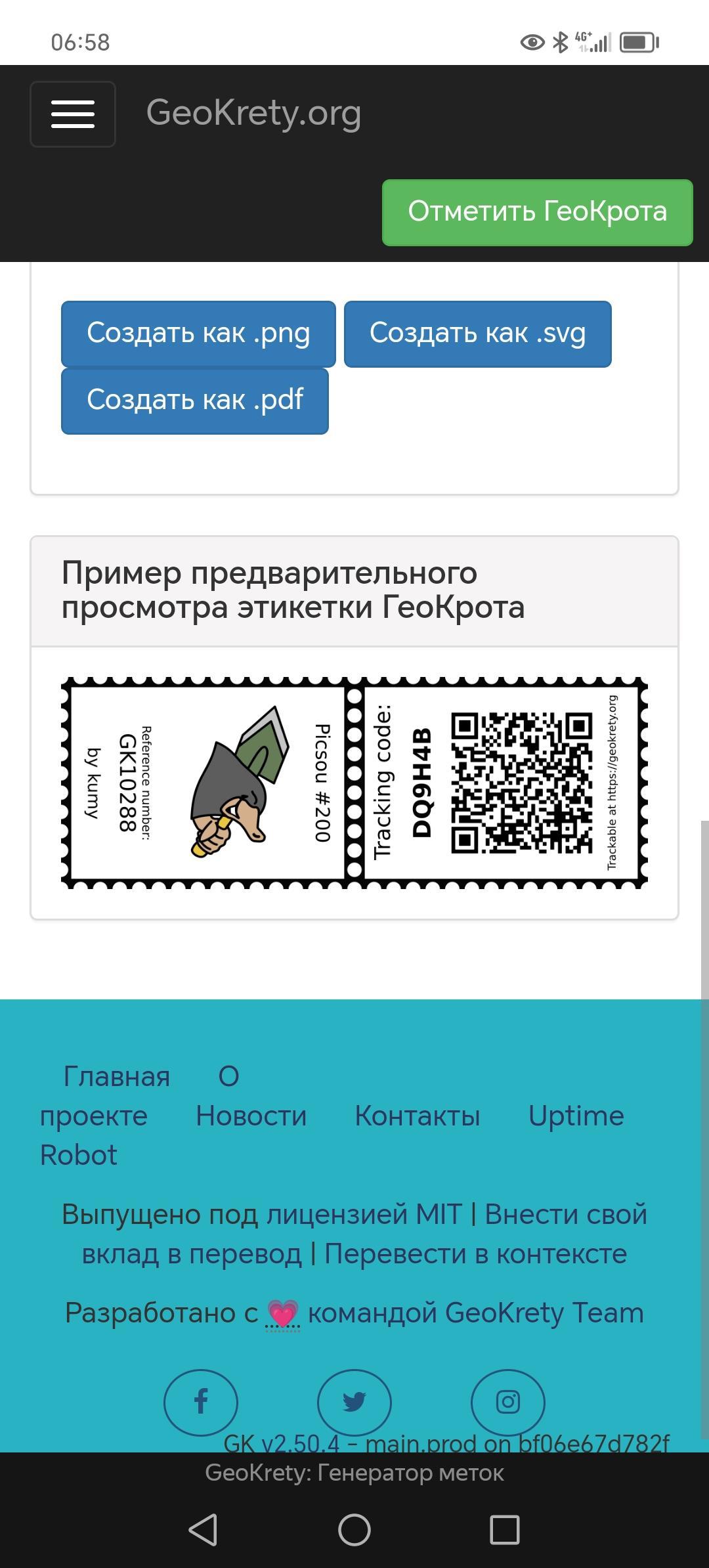Image resolution: width=709 pixels, height=1568 pixels.
Task: Open the Instagram page icon
Action: tap(508, 1401)
